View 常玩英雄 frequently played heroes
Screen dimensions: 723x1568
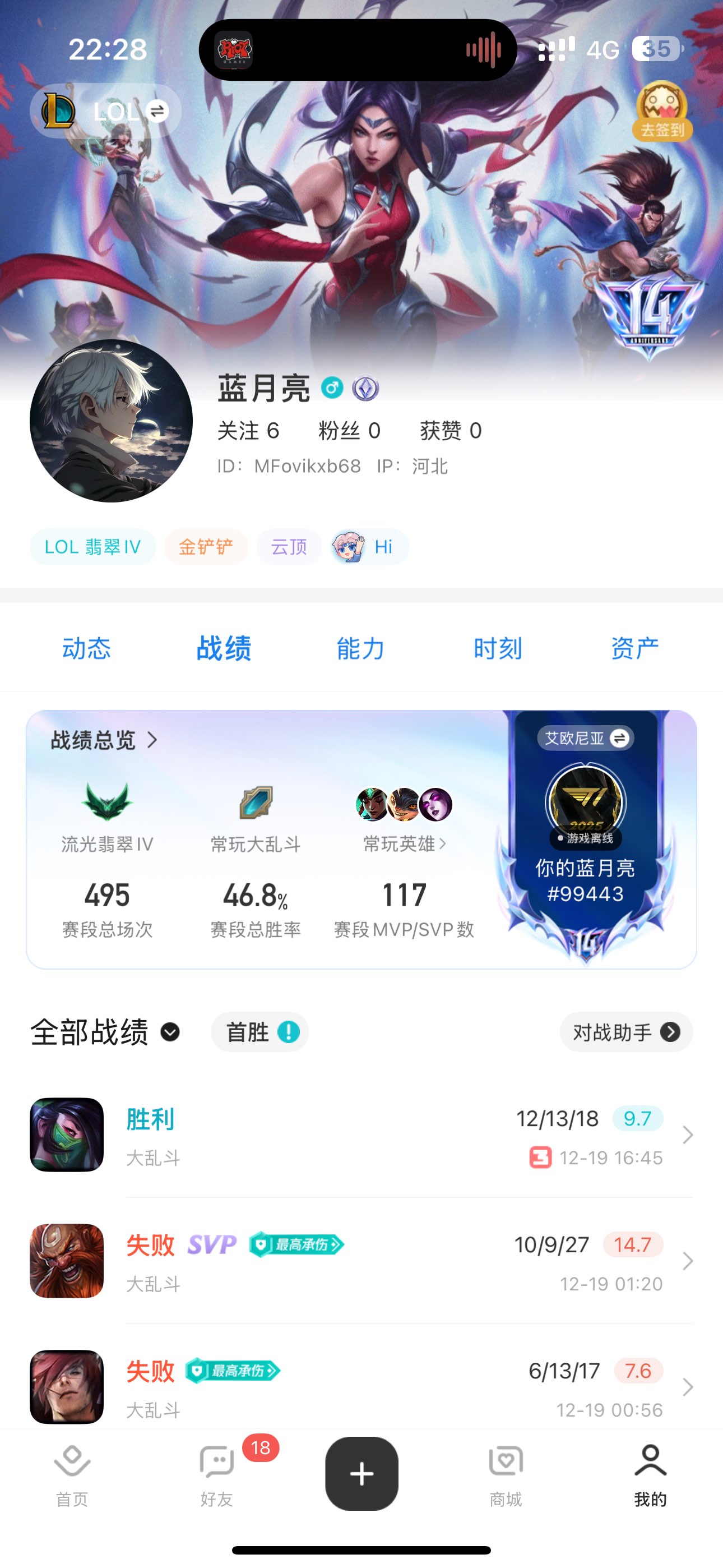404,843
